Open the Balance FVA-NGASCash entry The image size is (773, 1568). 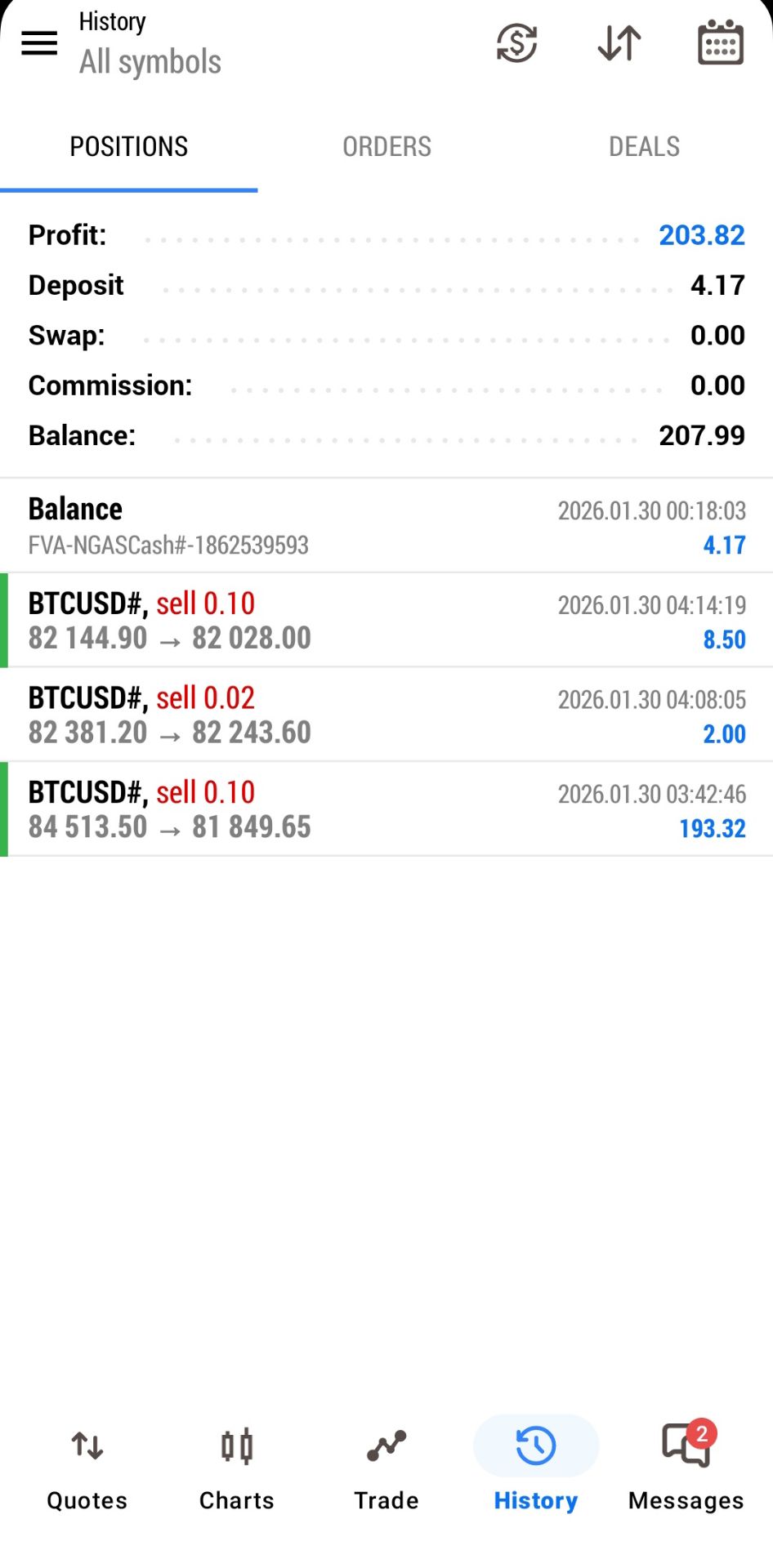click(x=386, y=526)
